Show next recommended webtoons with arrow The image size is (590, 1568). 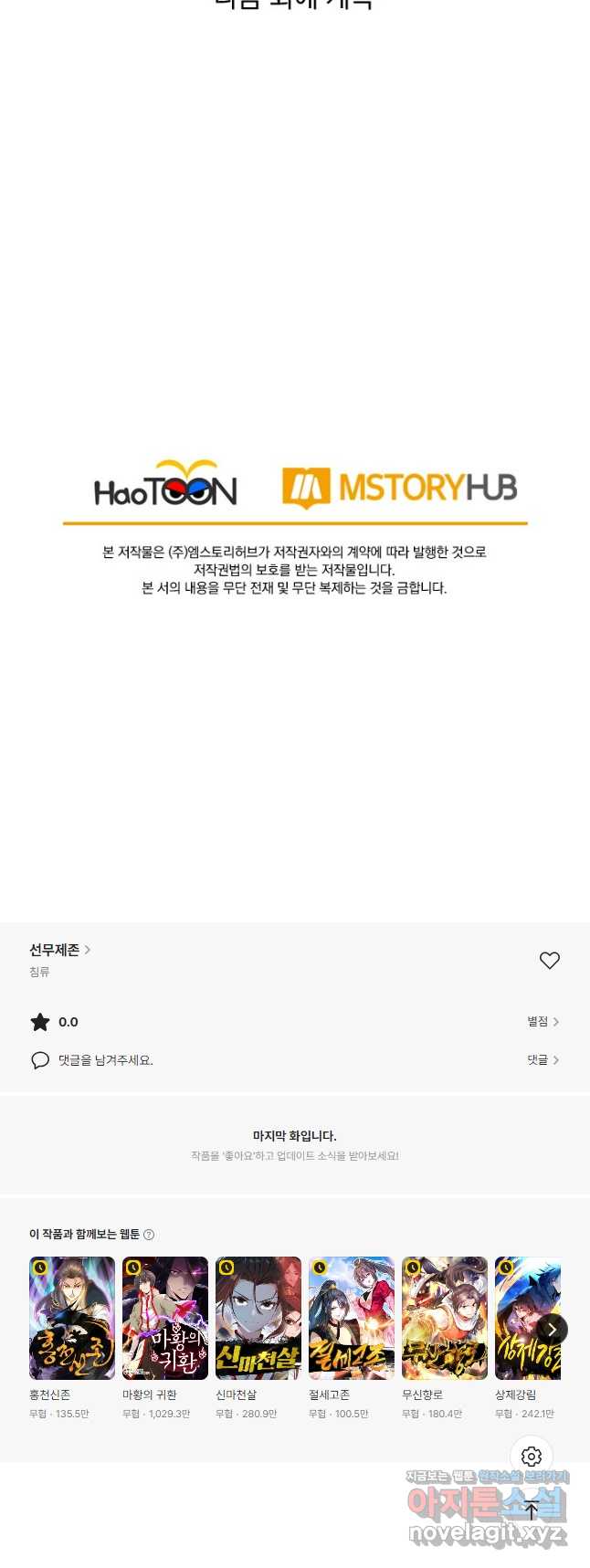point(552,1330)
